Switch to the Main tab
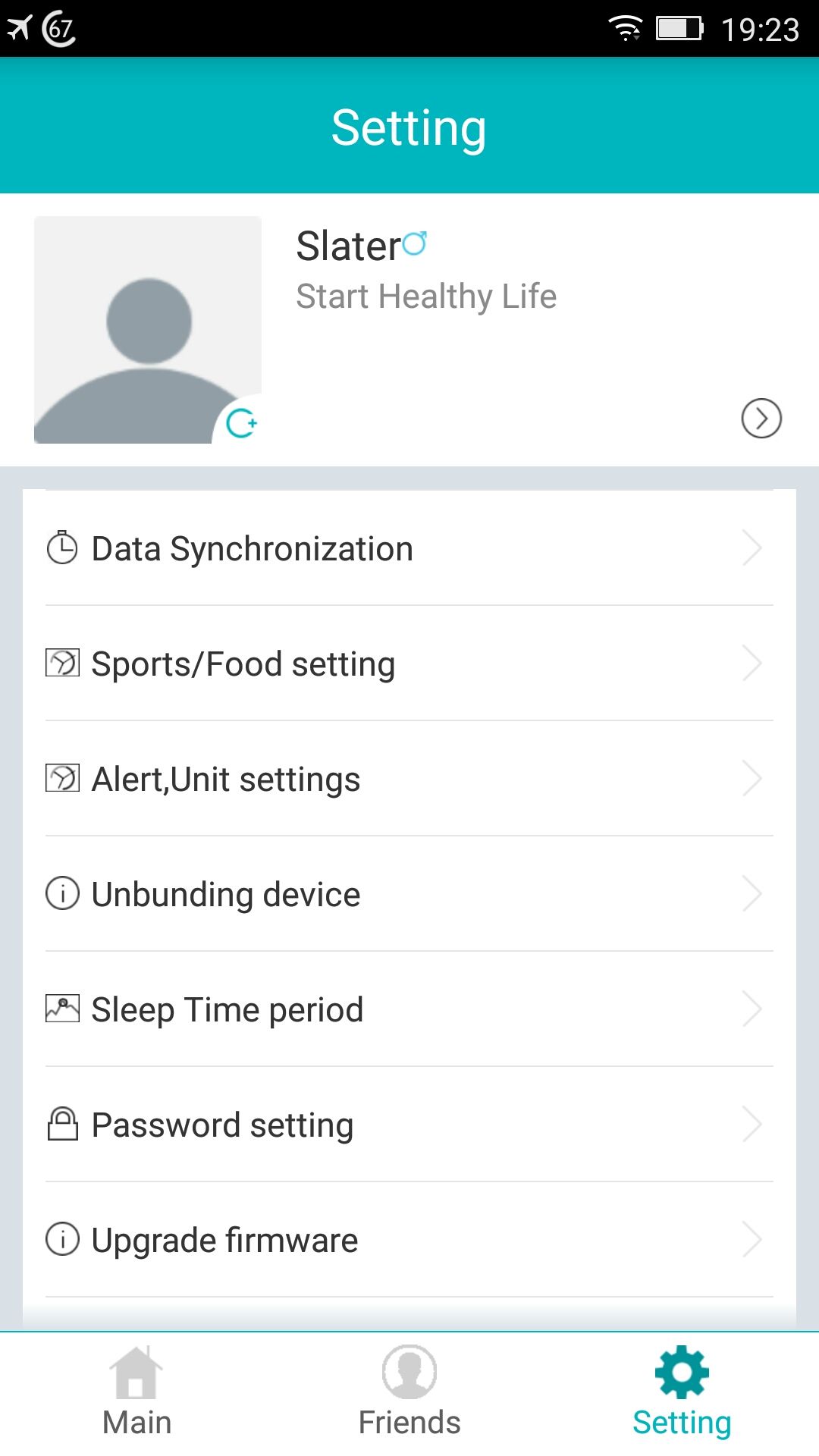Viewport: 819px width, 1456px height. click(x=136, y=1394)
